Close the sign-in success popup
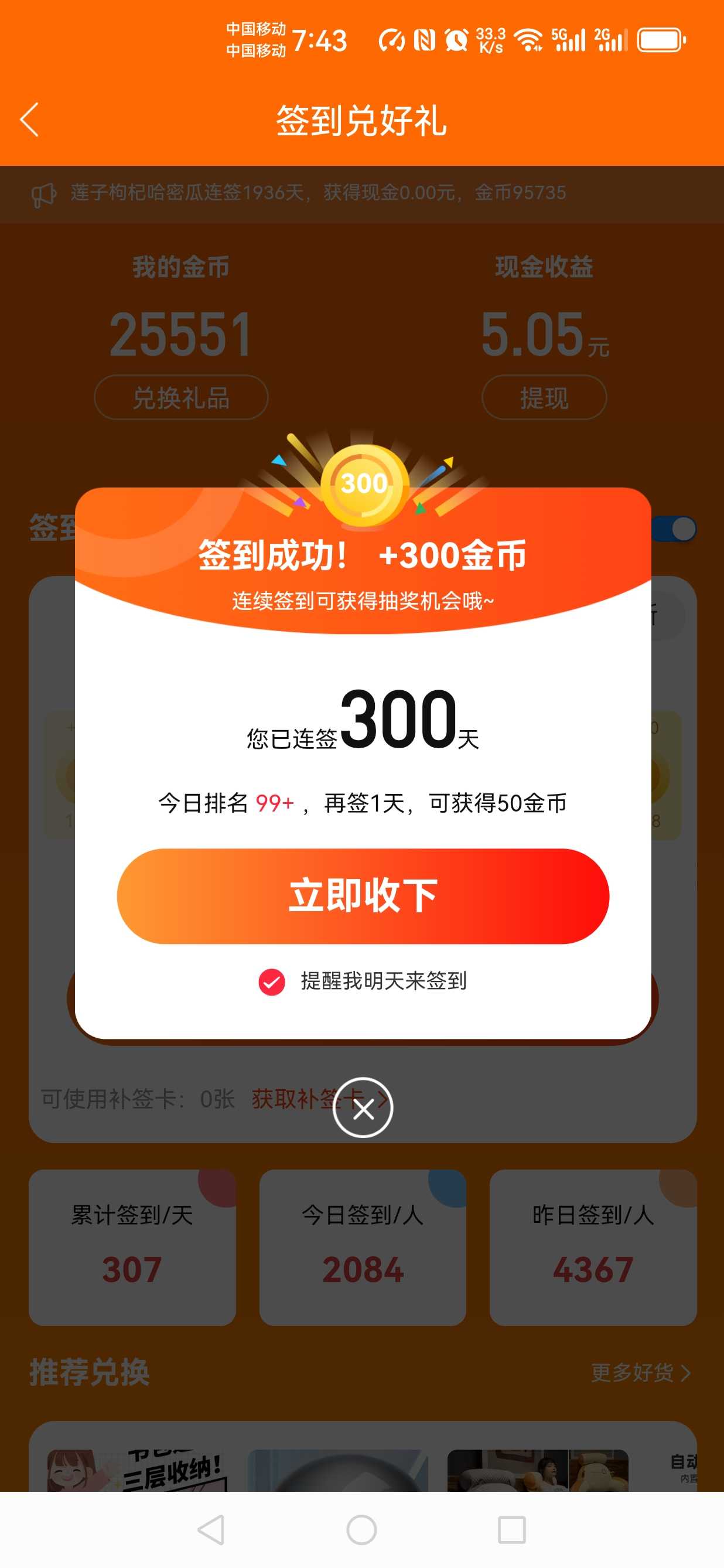Viewport: 724px width, 1568px height. (x=363, y=1108)
